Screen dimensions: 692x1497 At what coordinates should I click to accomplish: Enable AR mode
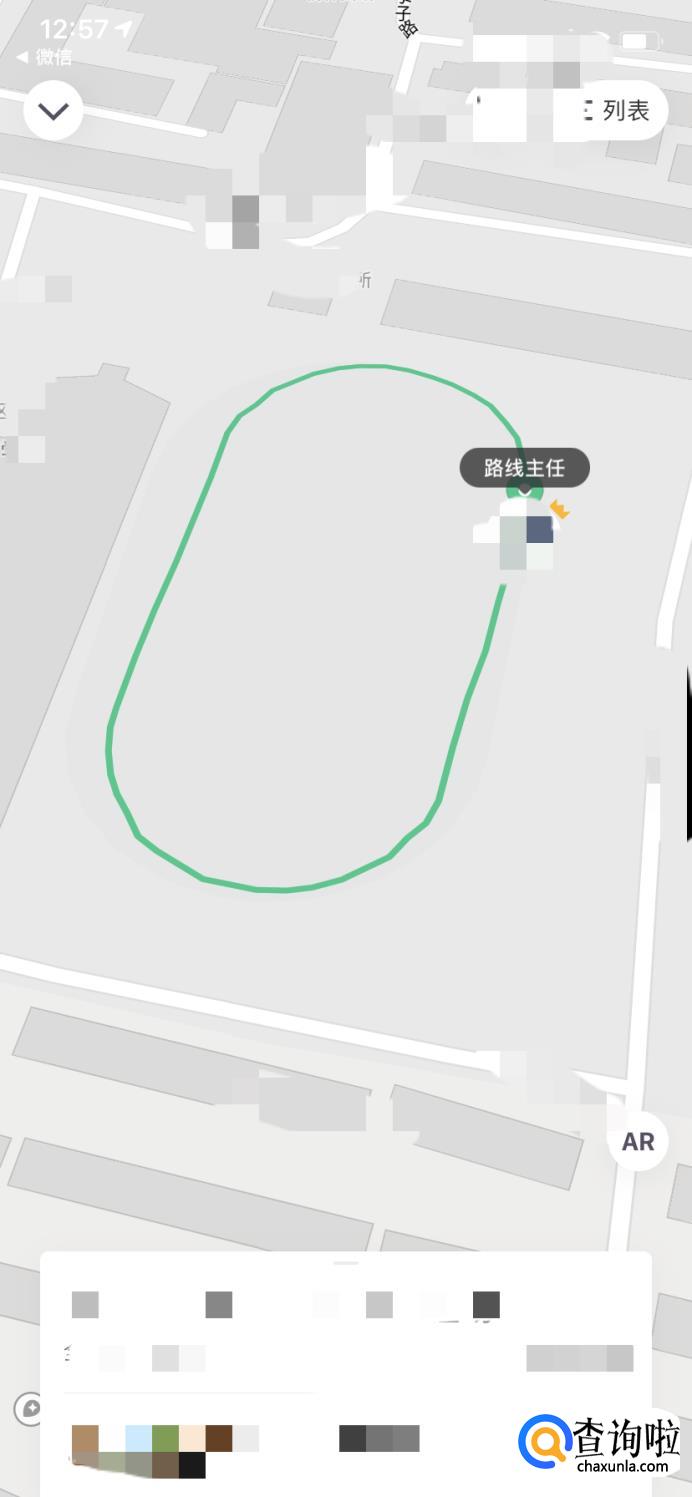coord(638,1141)
